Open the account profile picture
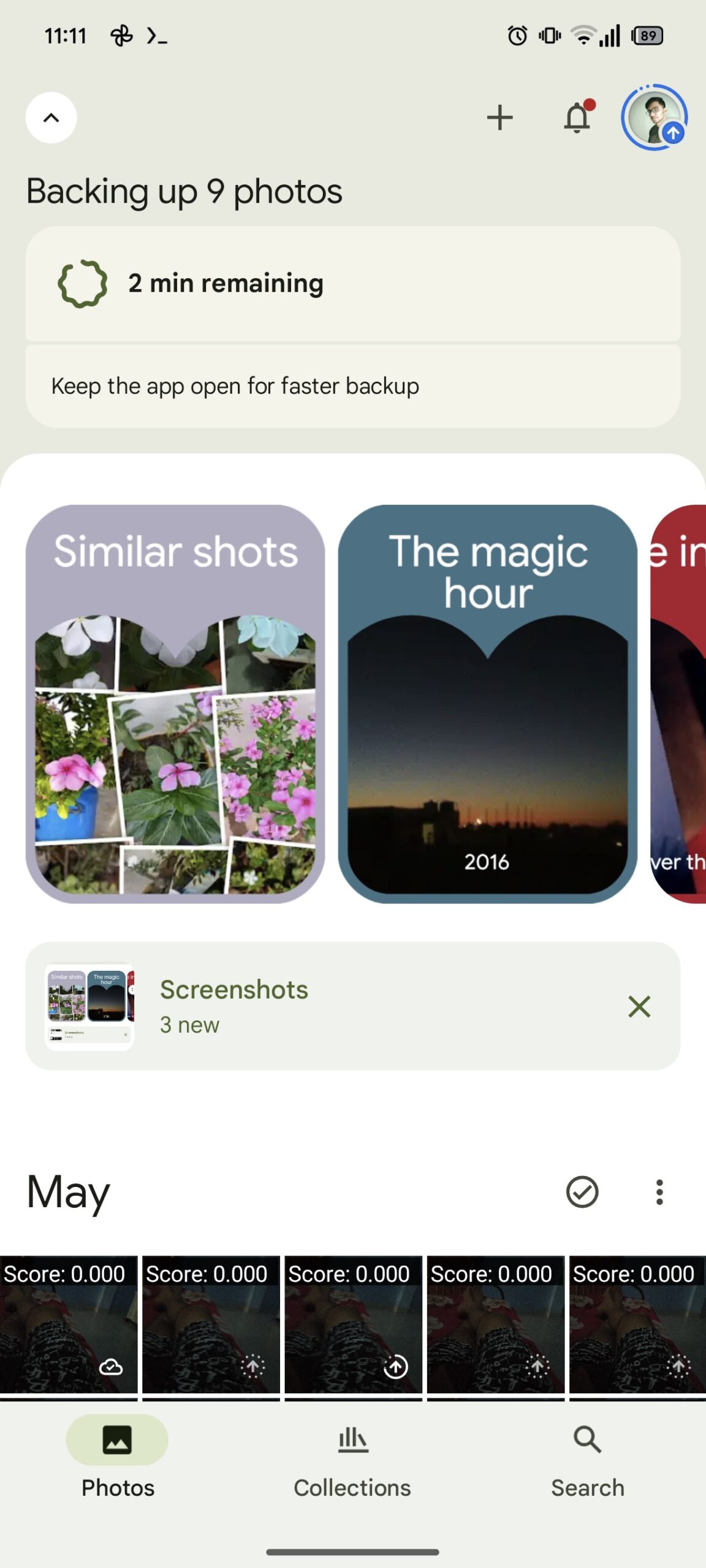 point(654,118)
